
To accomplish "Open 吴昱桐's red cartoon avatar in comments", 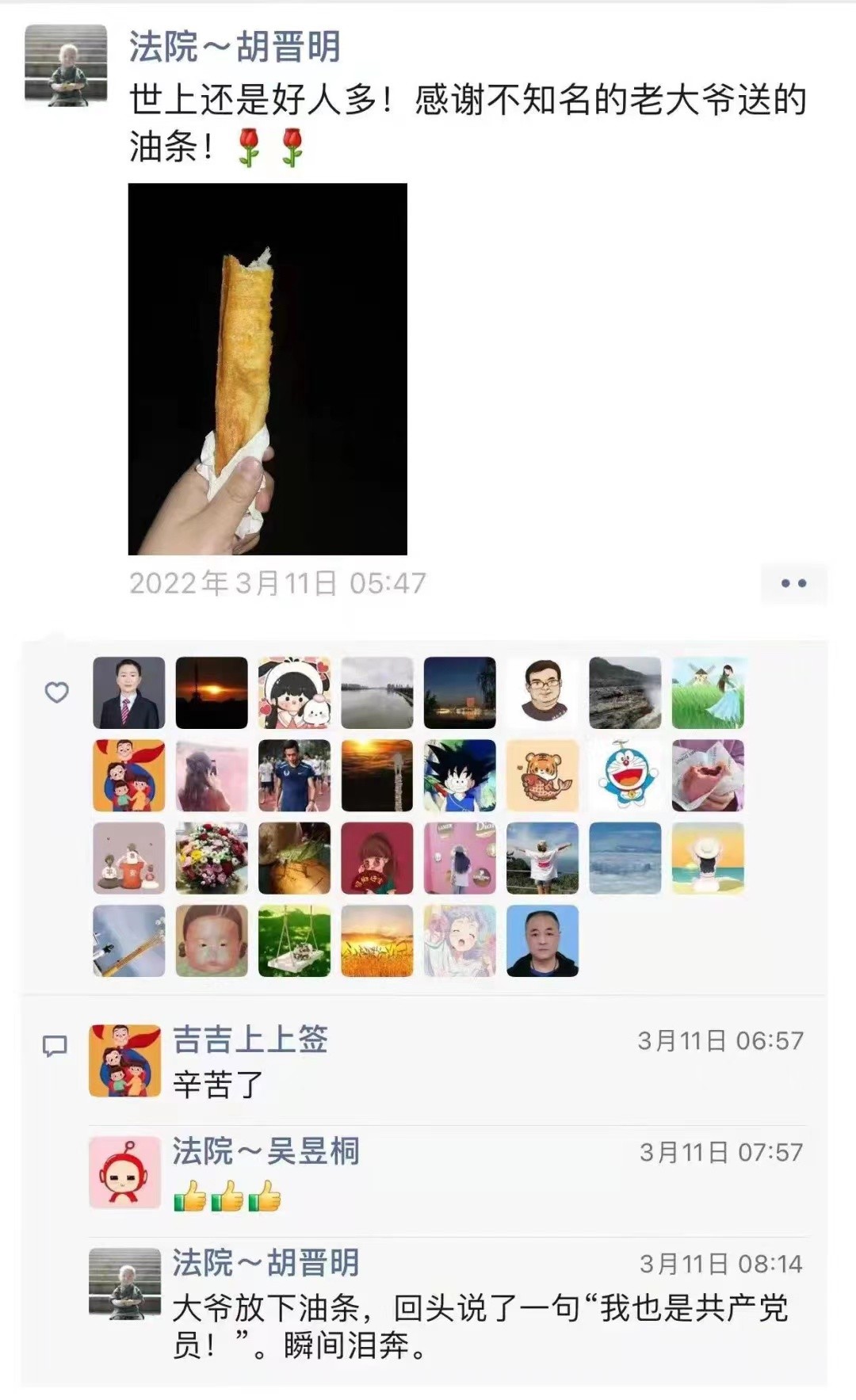I will [x=125, y=1173].
